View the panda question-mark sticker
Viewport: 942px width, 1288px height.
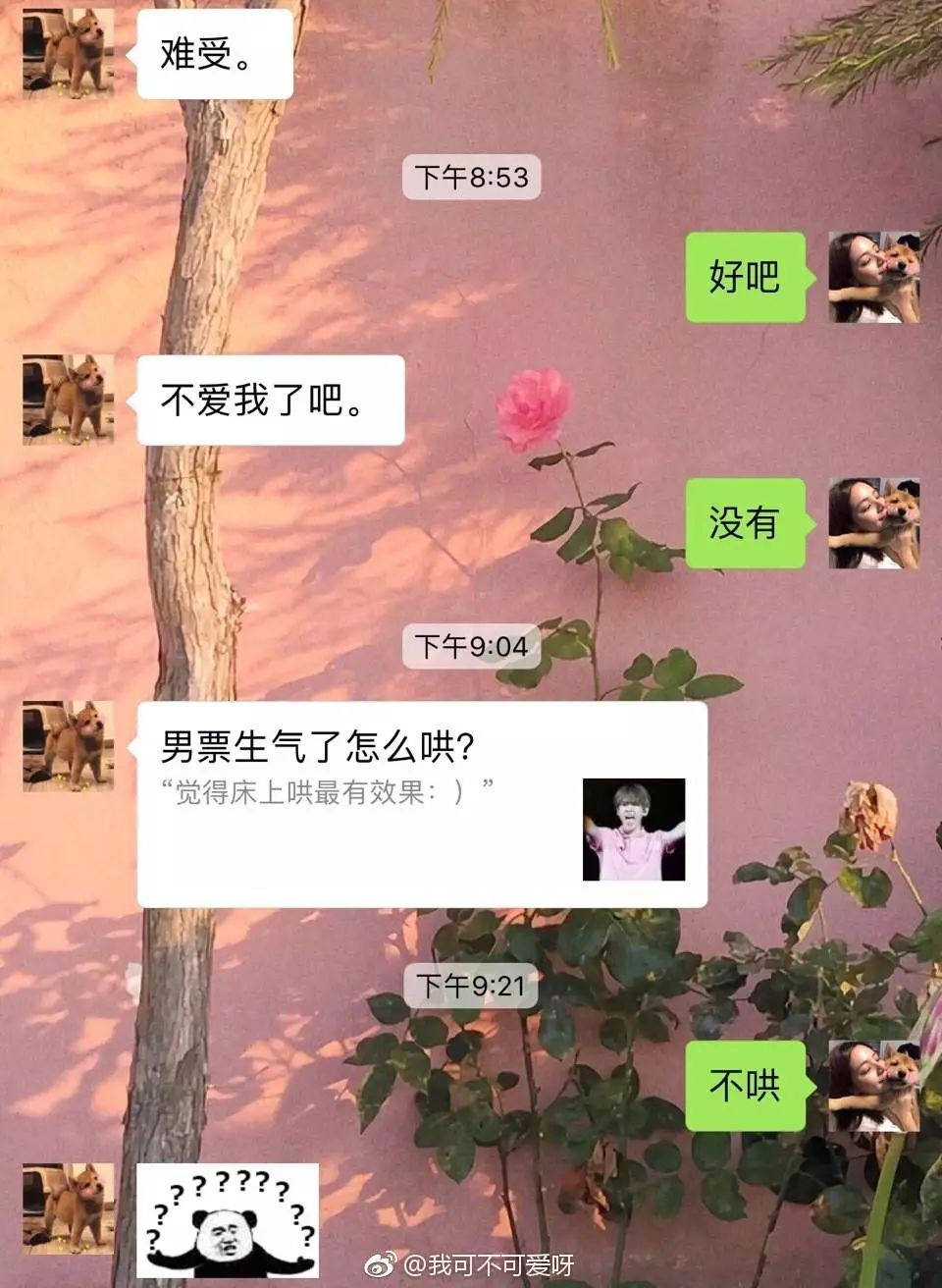pyautogui.click(x=228, y=1219)
